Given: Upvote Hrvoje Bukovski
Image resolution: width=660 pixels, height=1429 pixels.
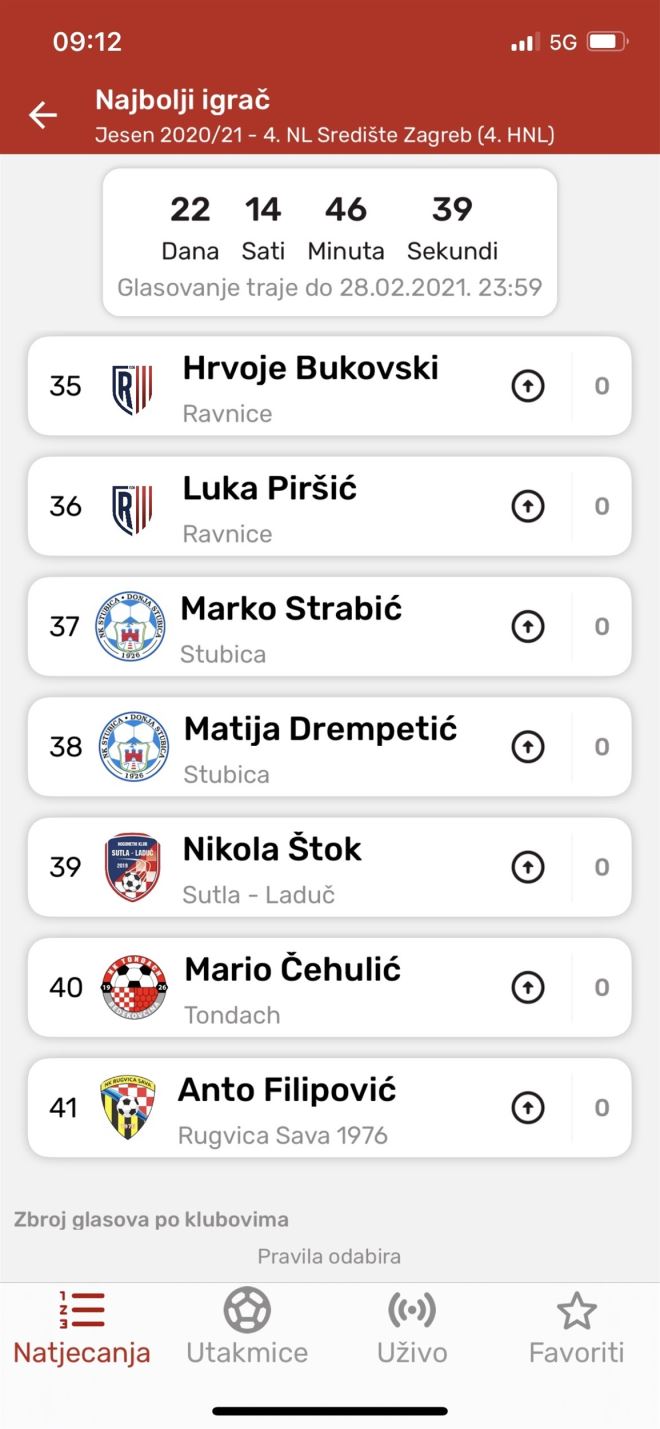Looking at the screenshot, I should pos(528,386).
